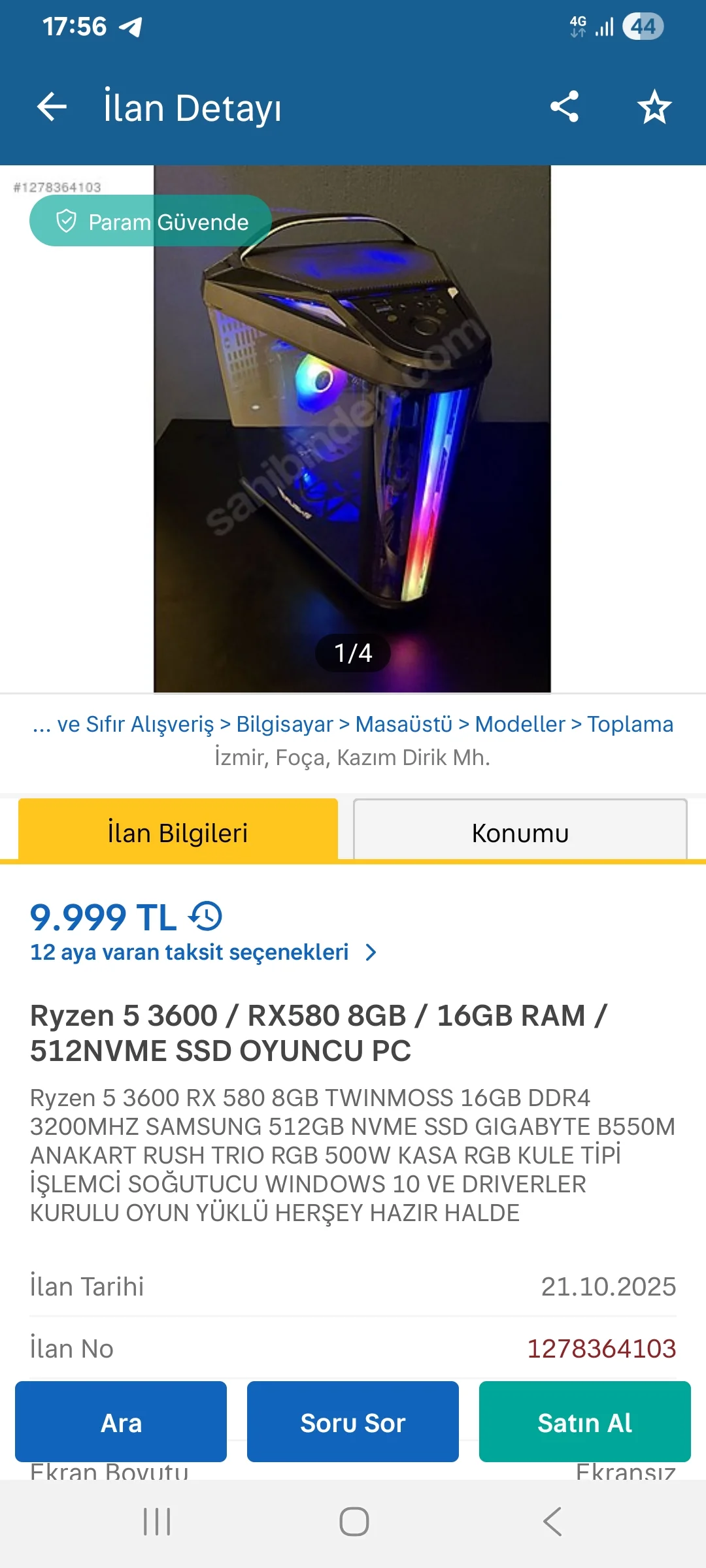Go to the Modeller breadcrumb
This screenshot has width=706, height=1568.
tap(520, 724)
